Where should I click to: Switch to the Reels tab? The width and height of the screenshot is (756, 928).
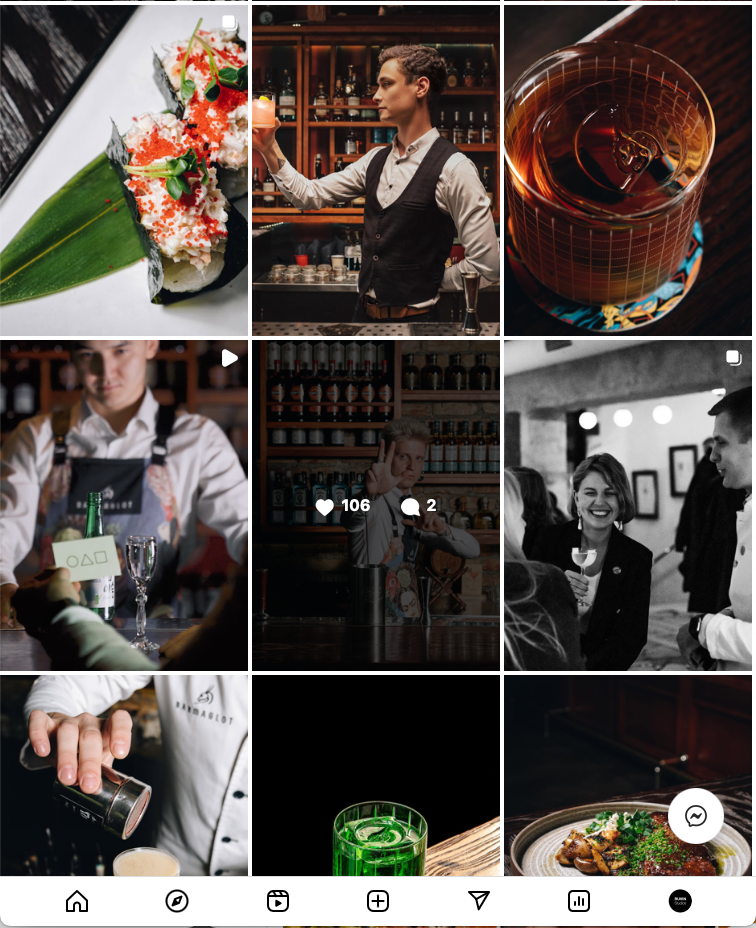[x=277, y=901]
